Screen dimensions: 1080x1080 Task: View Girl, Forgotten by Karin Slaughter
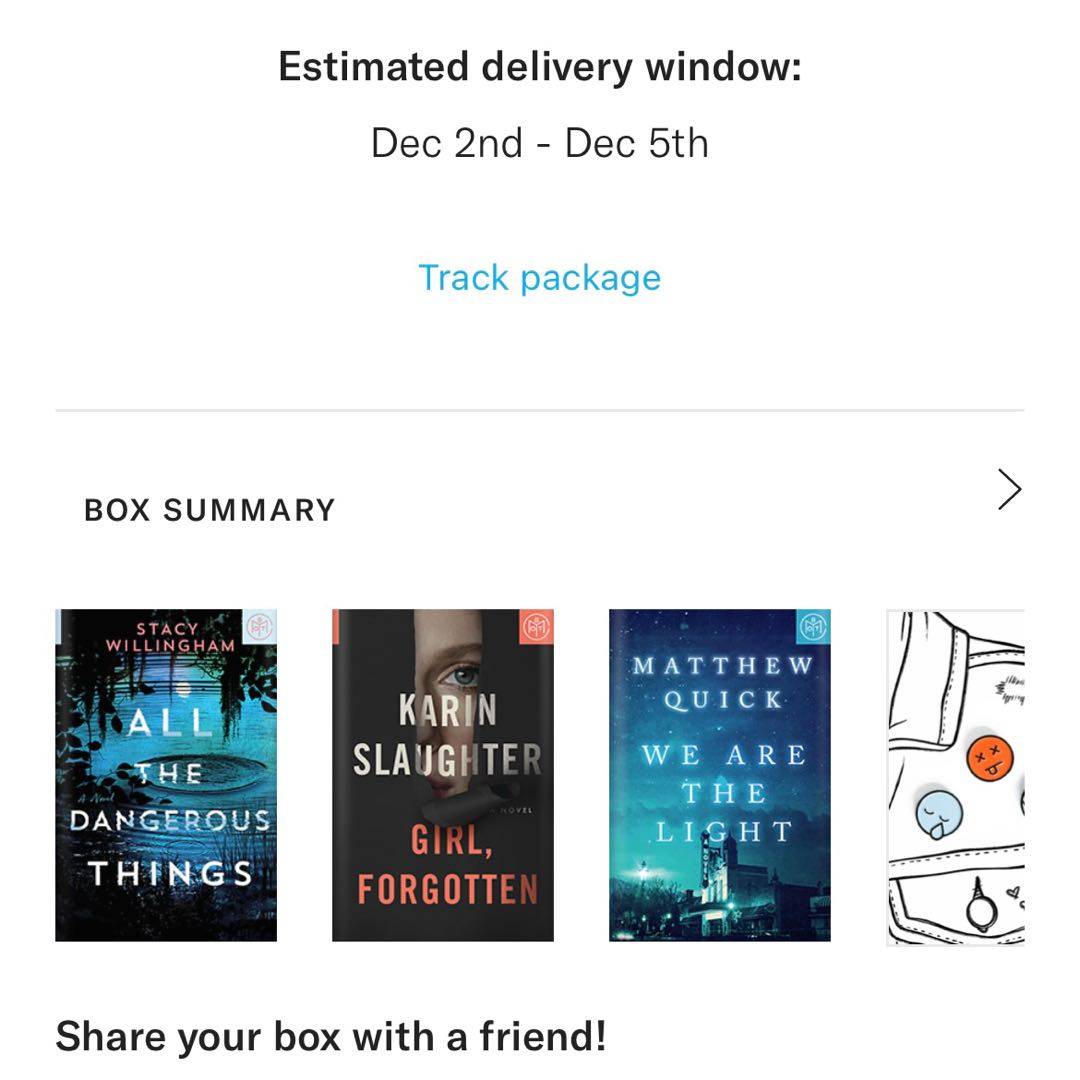[442, 775]
